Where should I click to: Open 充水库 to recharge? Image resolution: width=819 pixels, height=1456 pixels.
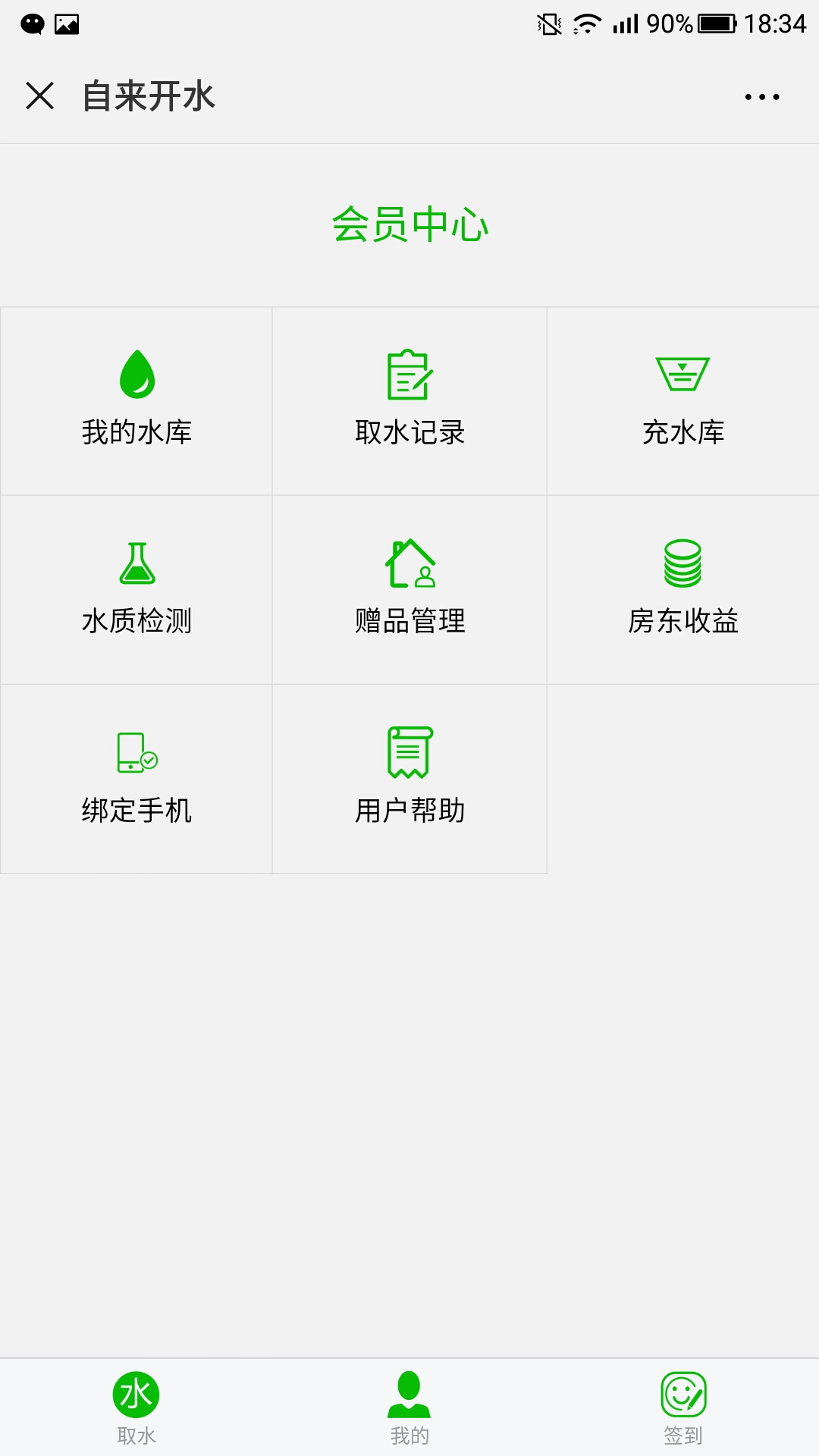point(683,401)
